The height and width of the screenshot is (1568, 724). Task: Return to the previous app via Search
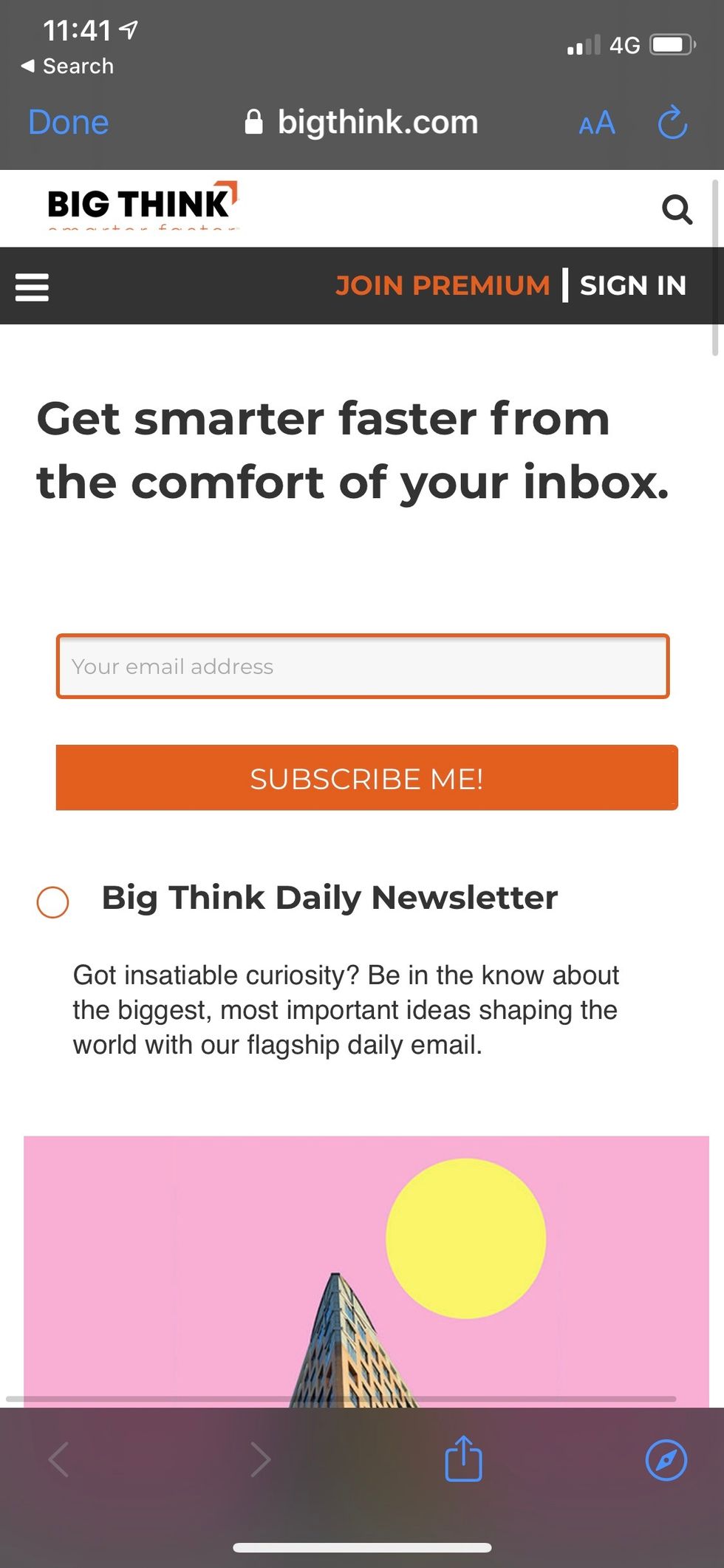point(68,67)
